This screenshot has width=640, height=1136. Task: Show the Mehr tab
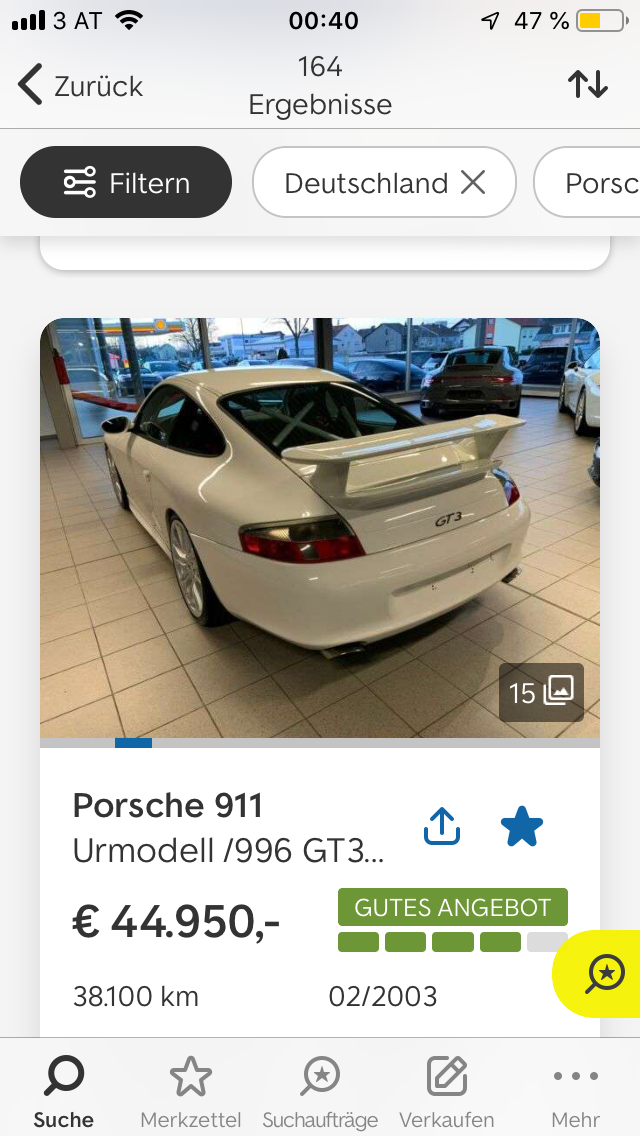[x=575, y=1092]
